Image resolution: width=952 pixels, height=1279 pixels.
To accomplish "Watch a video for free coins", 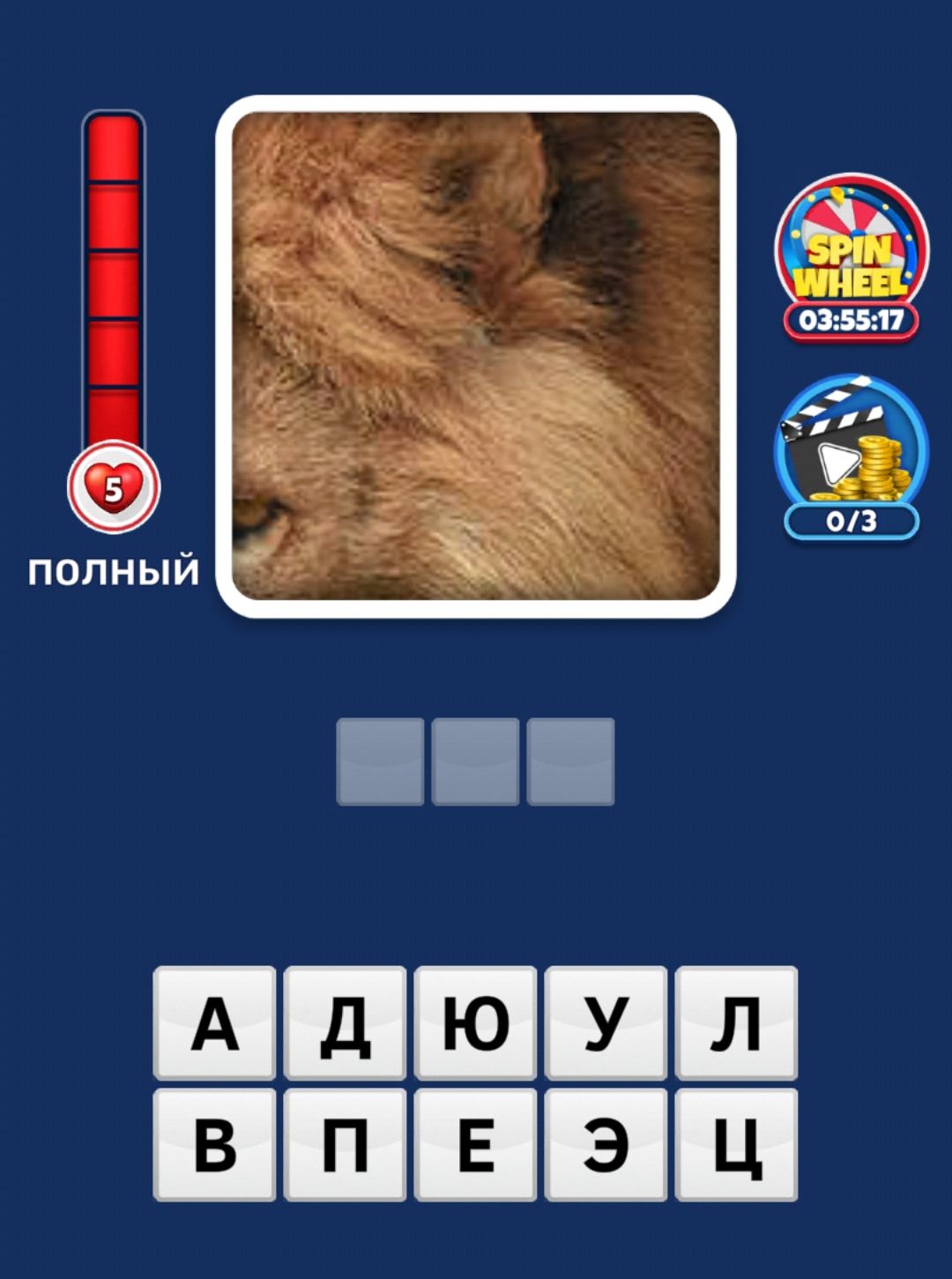I will click(x=851, y=456).
